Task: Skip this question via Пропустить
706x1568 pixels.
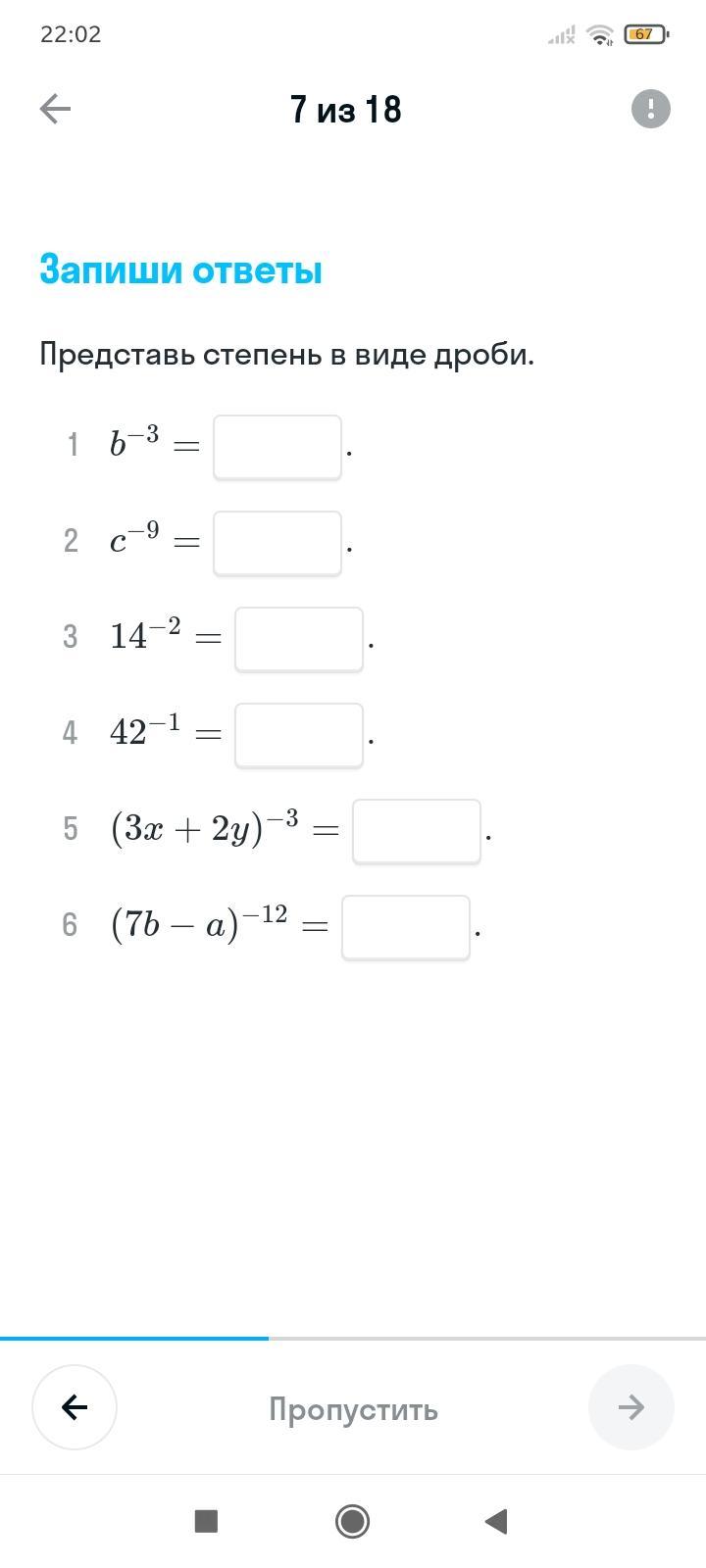Action: tap(353, 1409)
